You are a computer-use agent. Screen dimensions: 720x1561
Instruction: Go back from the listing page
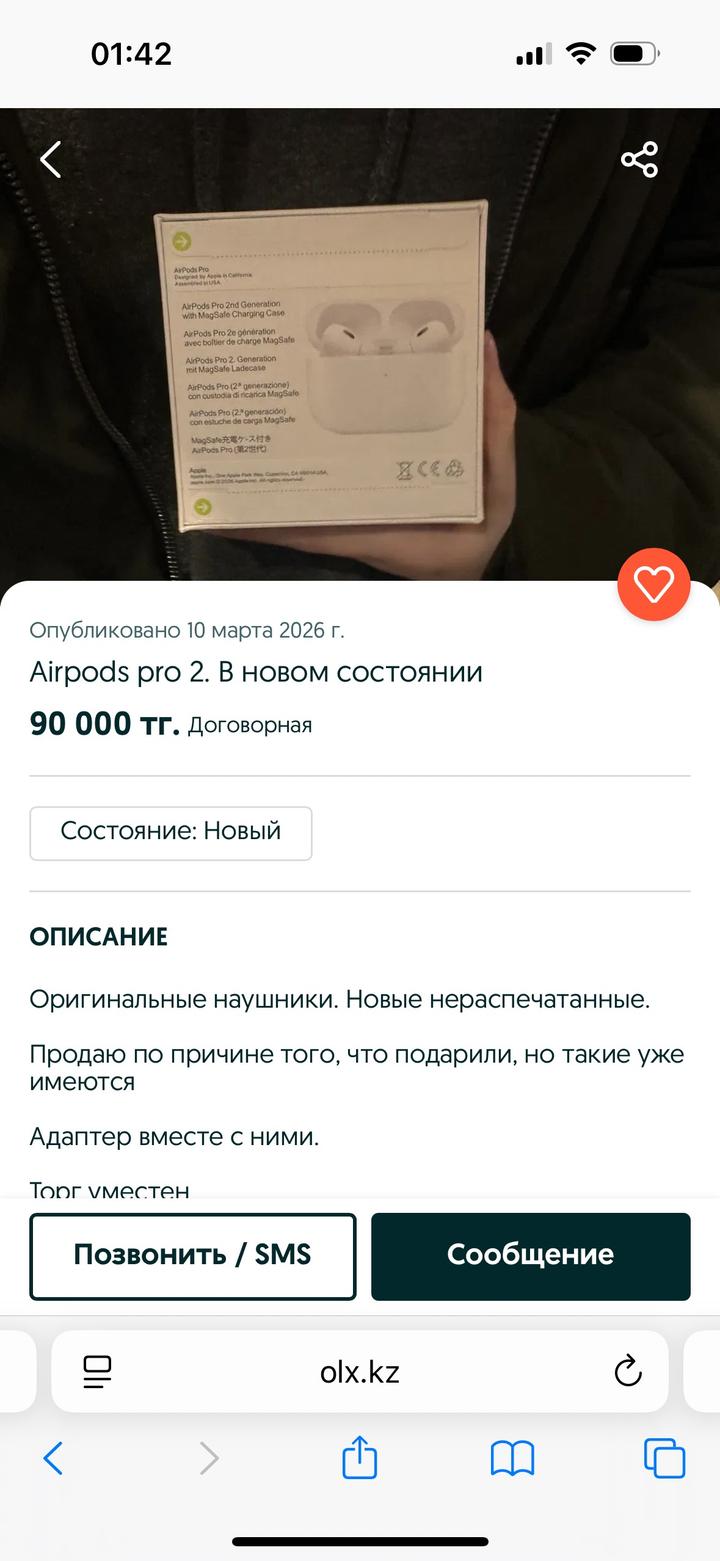tap(51, 159)
